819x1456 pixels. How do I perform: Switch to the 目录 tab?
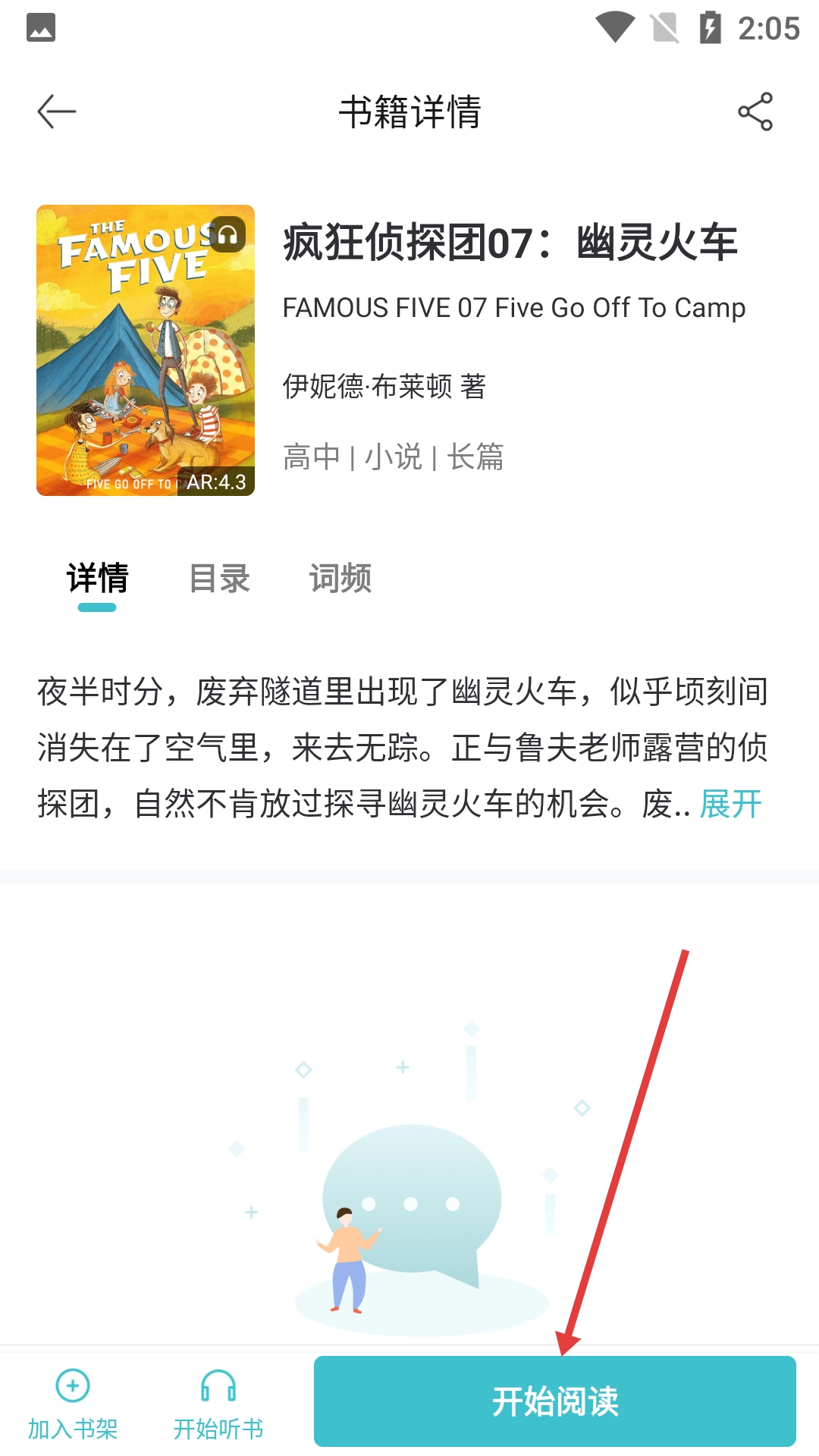(x=219, y=579)
